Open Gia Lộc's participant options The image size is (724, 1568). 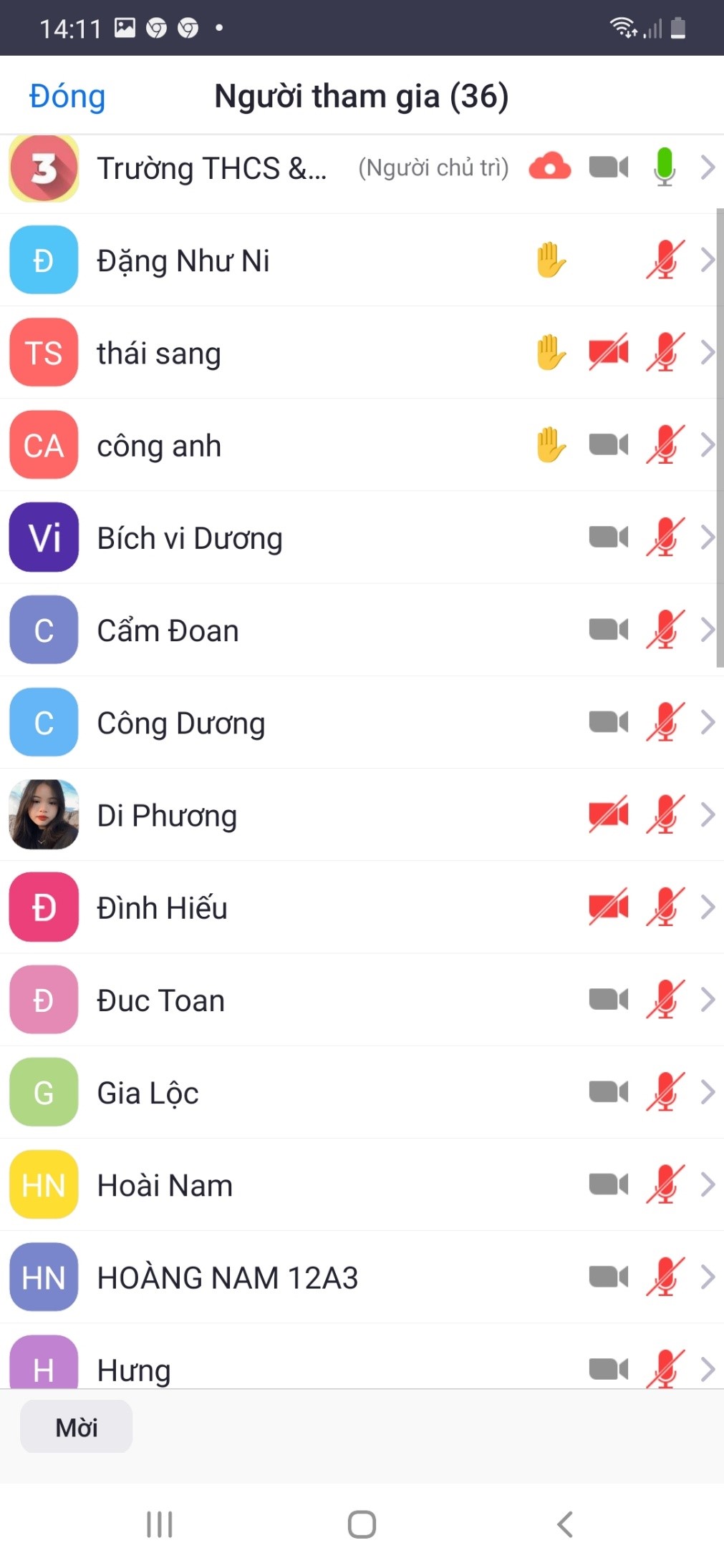click(x=148, y=1093)
